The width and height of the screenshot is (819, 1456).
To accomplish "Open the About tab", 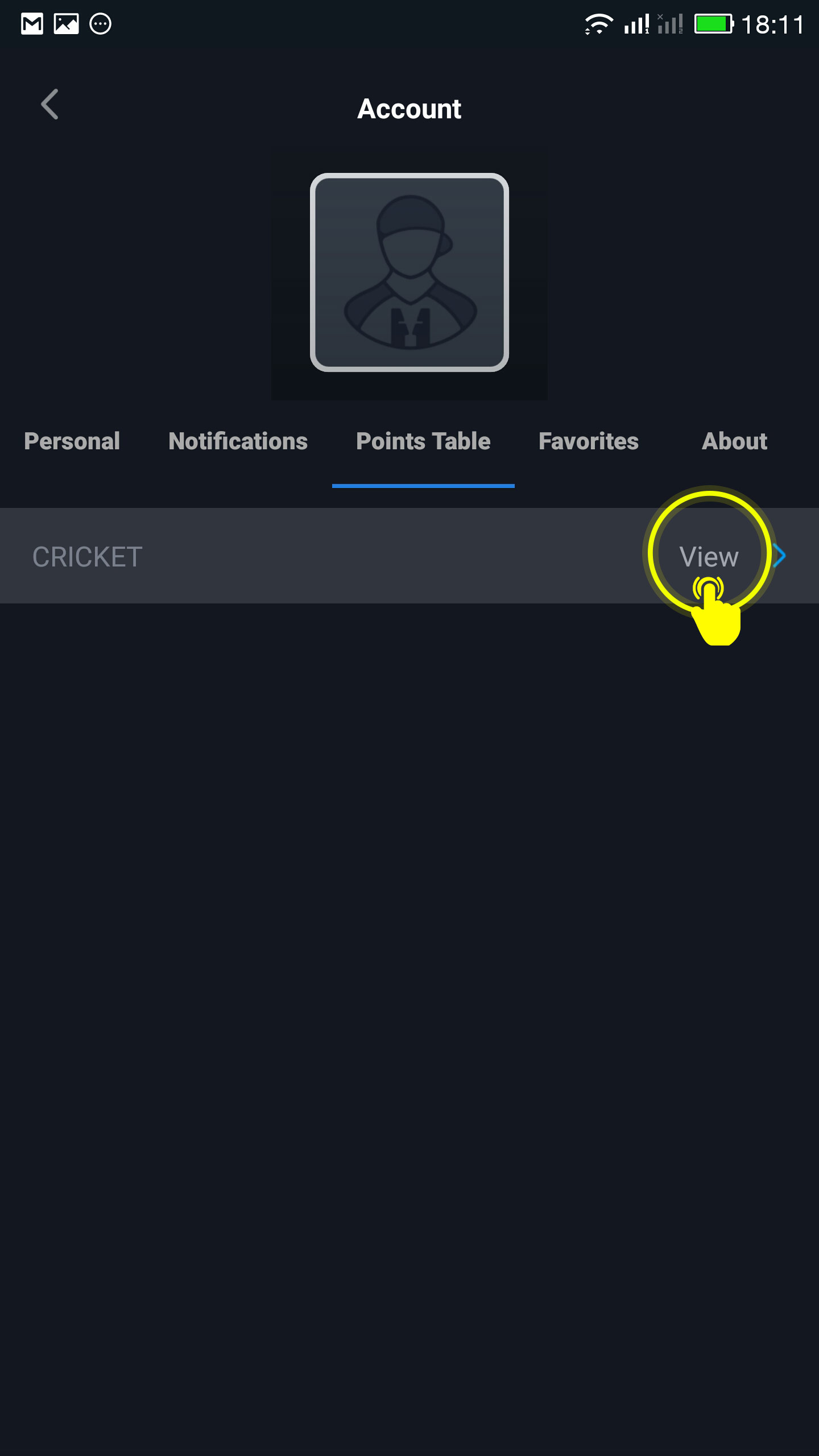I will click(x=735, y=441).
